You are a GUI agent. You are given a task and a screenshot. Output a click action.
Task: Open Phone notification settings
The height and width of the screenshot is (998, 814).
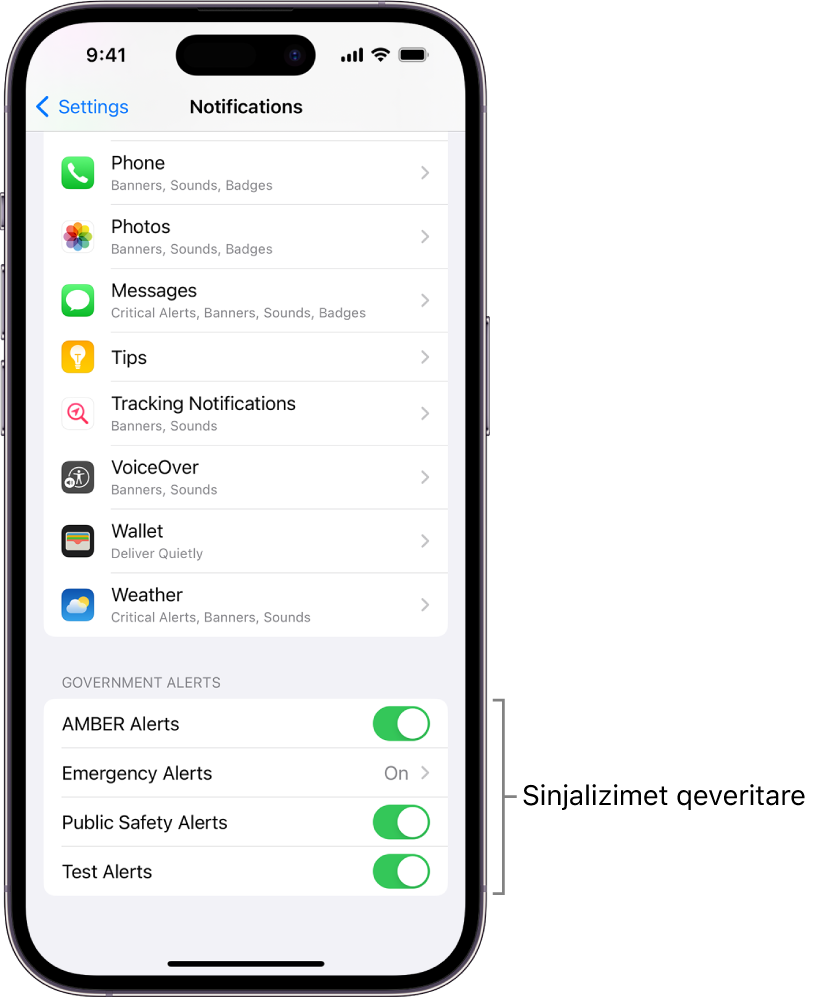click(x=245, y=173)
